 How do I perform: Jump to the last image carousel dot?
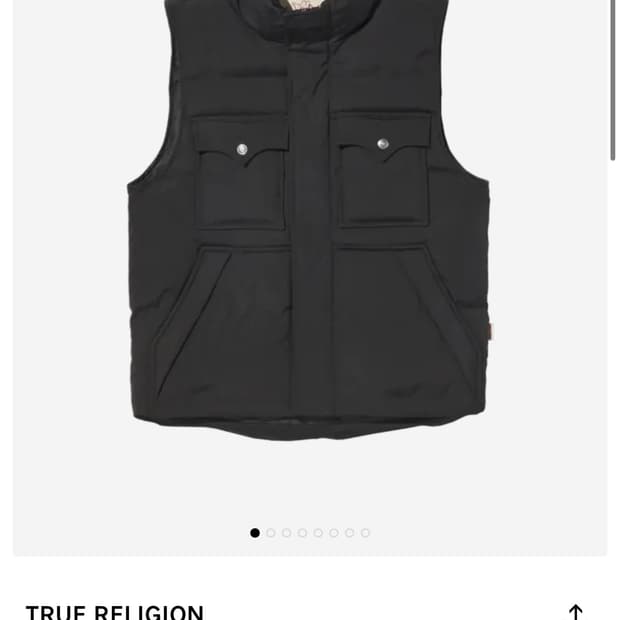point(365,533)
